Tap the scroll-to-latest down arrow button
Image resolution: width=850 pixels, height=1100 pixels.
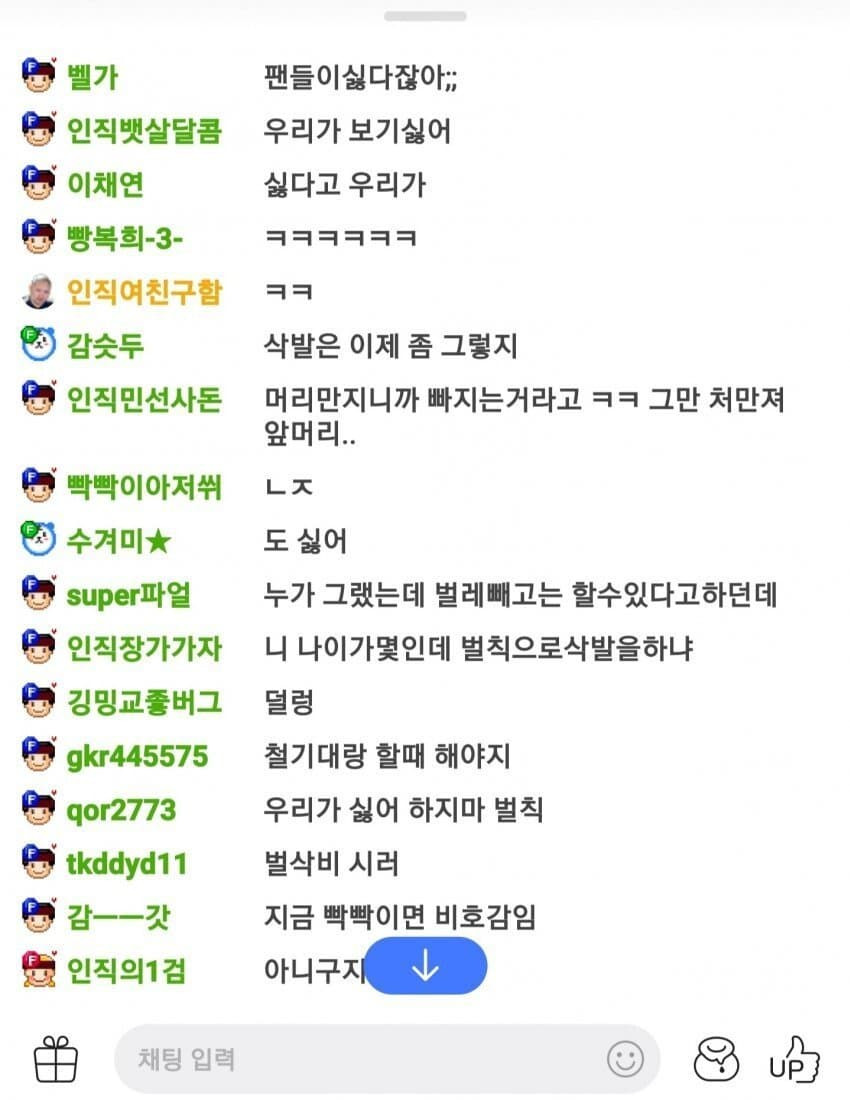click(426, 966)
